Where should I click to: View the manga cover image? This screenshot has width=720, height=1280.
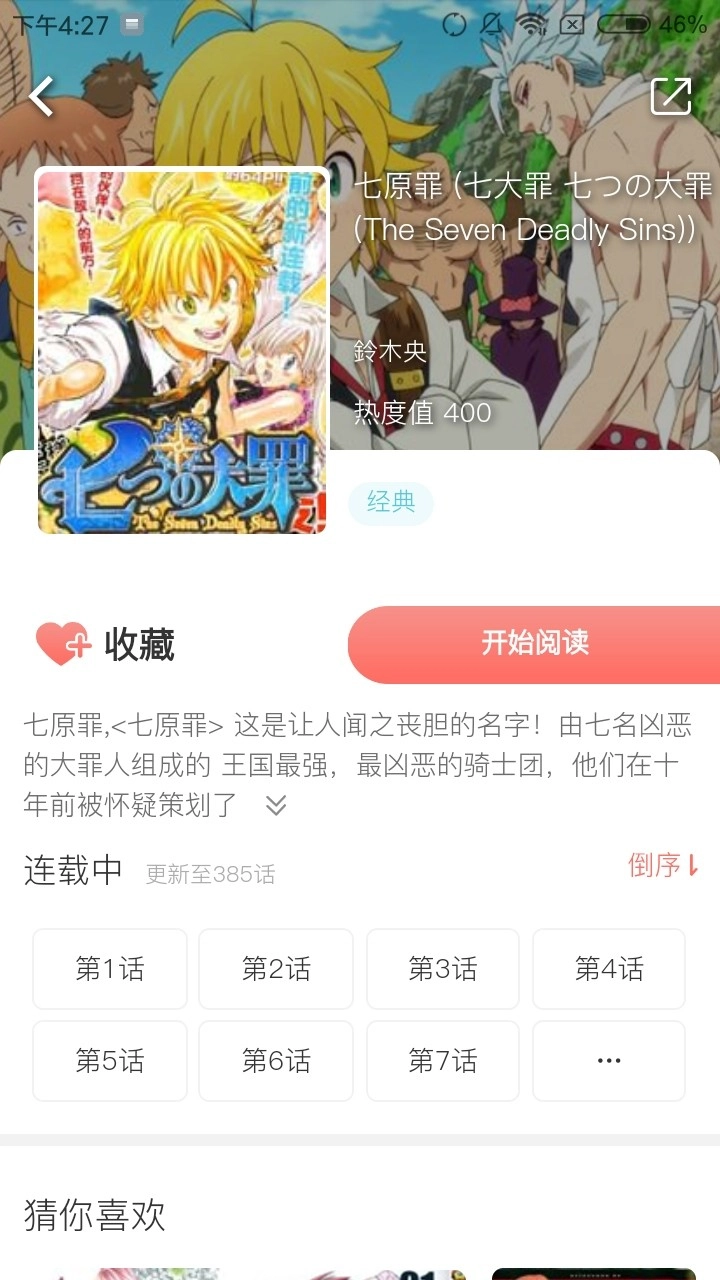point(183,352)
